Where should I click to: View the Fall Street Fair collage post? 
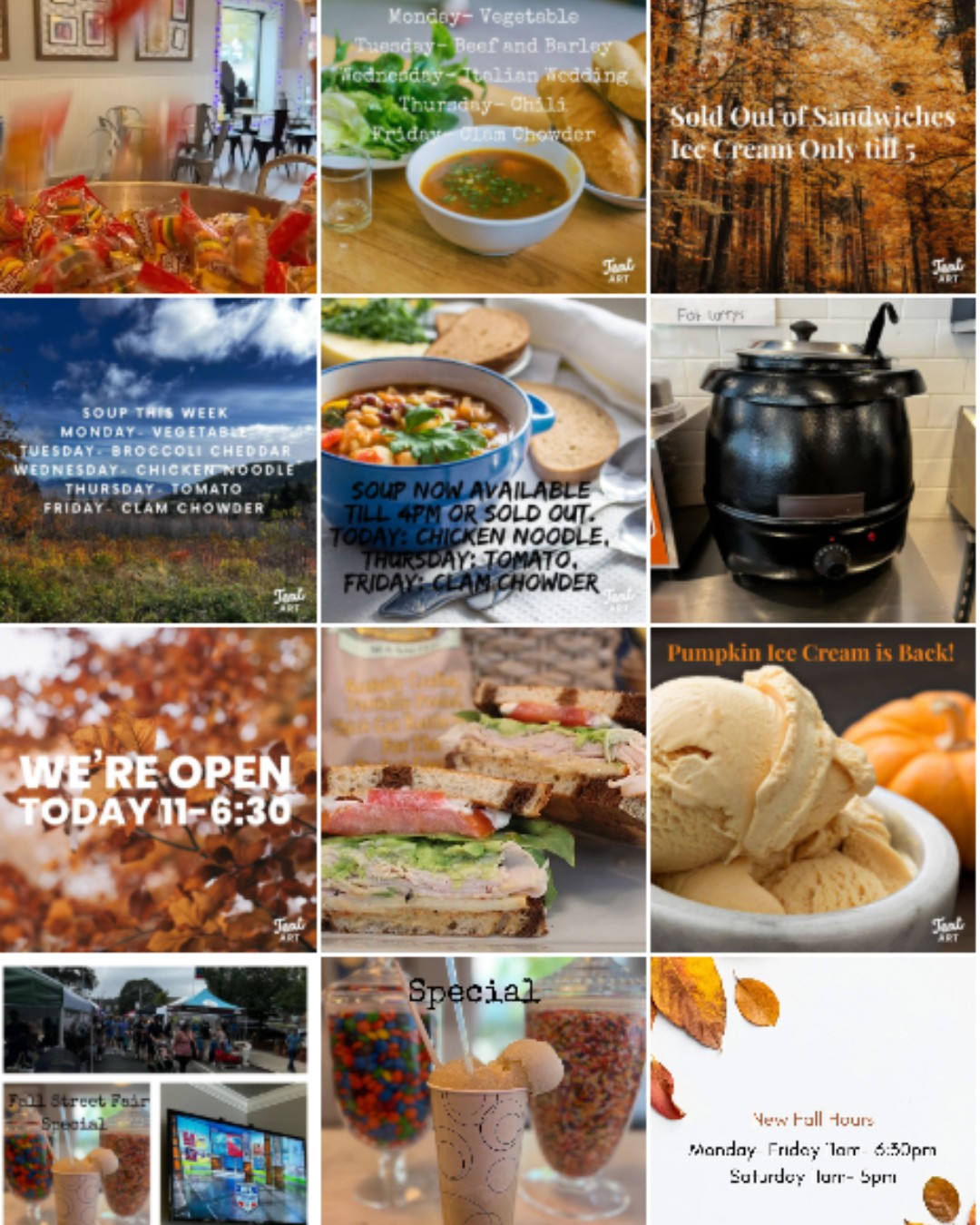(158, 1093)
